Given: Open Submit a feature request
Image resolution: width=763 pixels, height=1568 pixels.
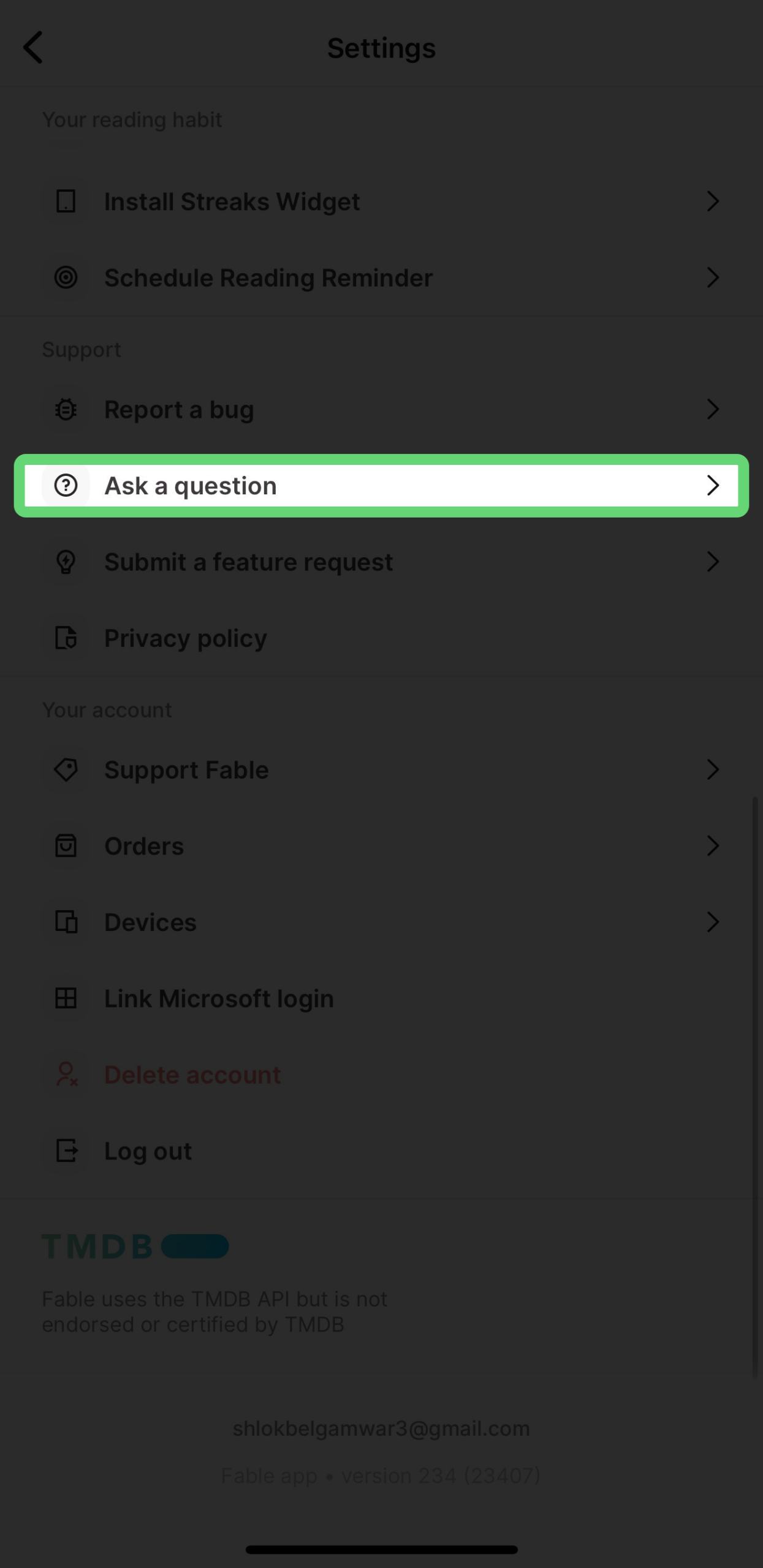Looking at the screenshot, I should [x=381, y=562].
